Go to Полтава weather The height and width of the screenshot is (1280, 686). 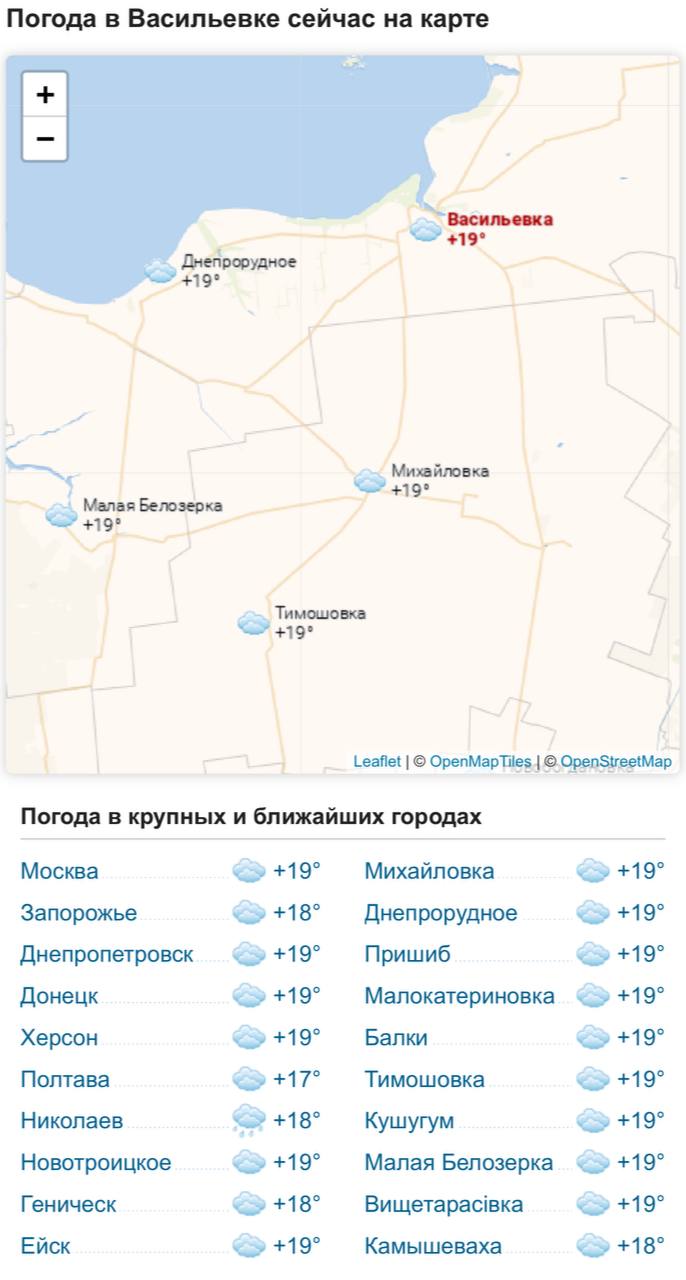tap(65, 1080)
